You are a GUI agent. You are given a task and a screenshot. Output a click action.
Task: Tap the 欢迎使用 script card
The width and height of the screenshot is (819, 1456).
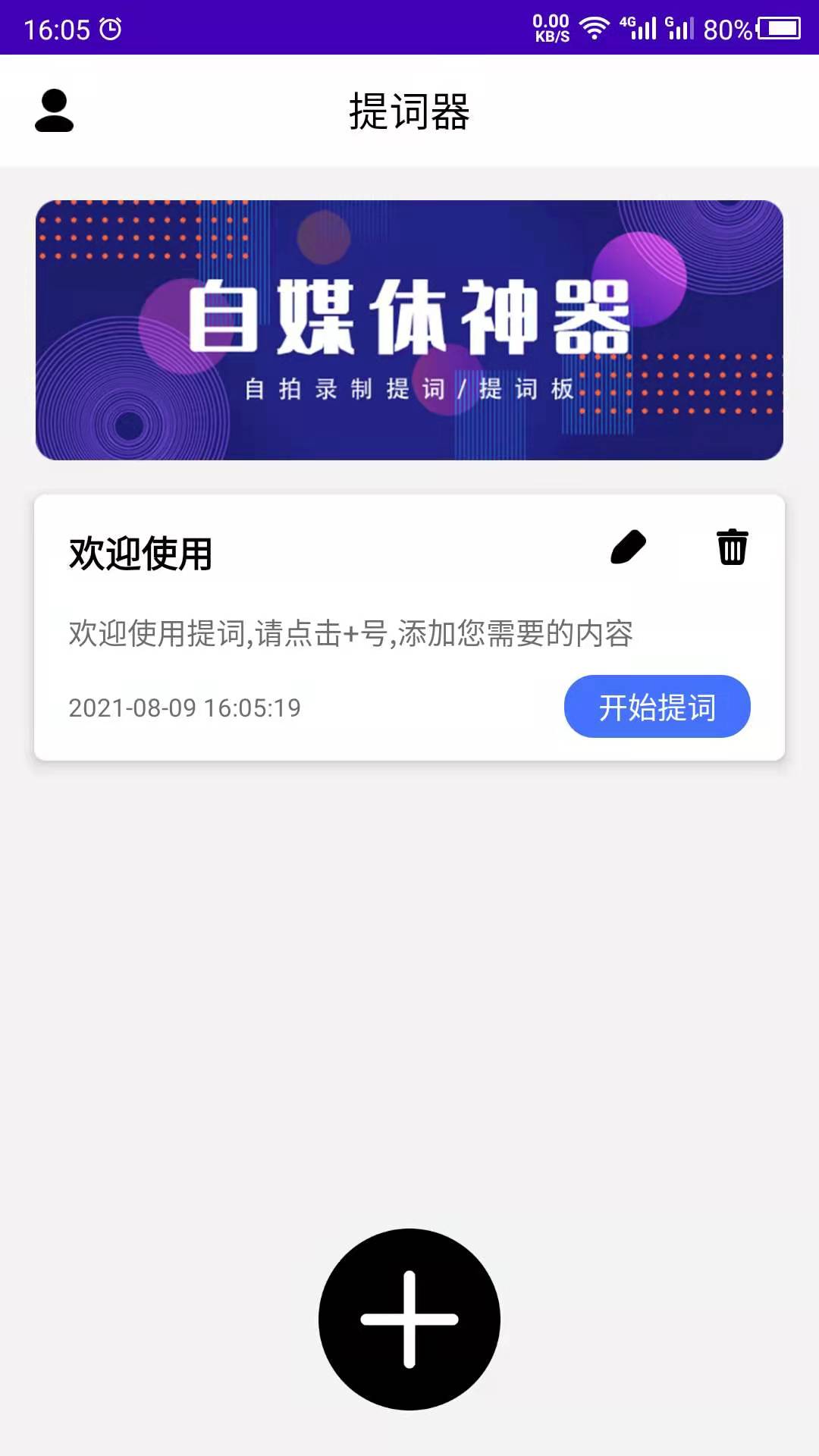point(409,626)
